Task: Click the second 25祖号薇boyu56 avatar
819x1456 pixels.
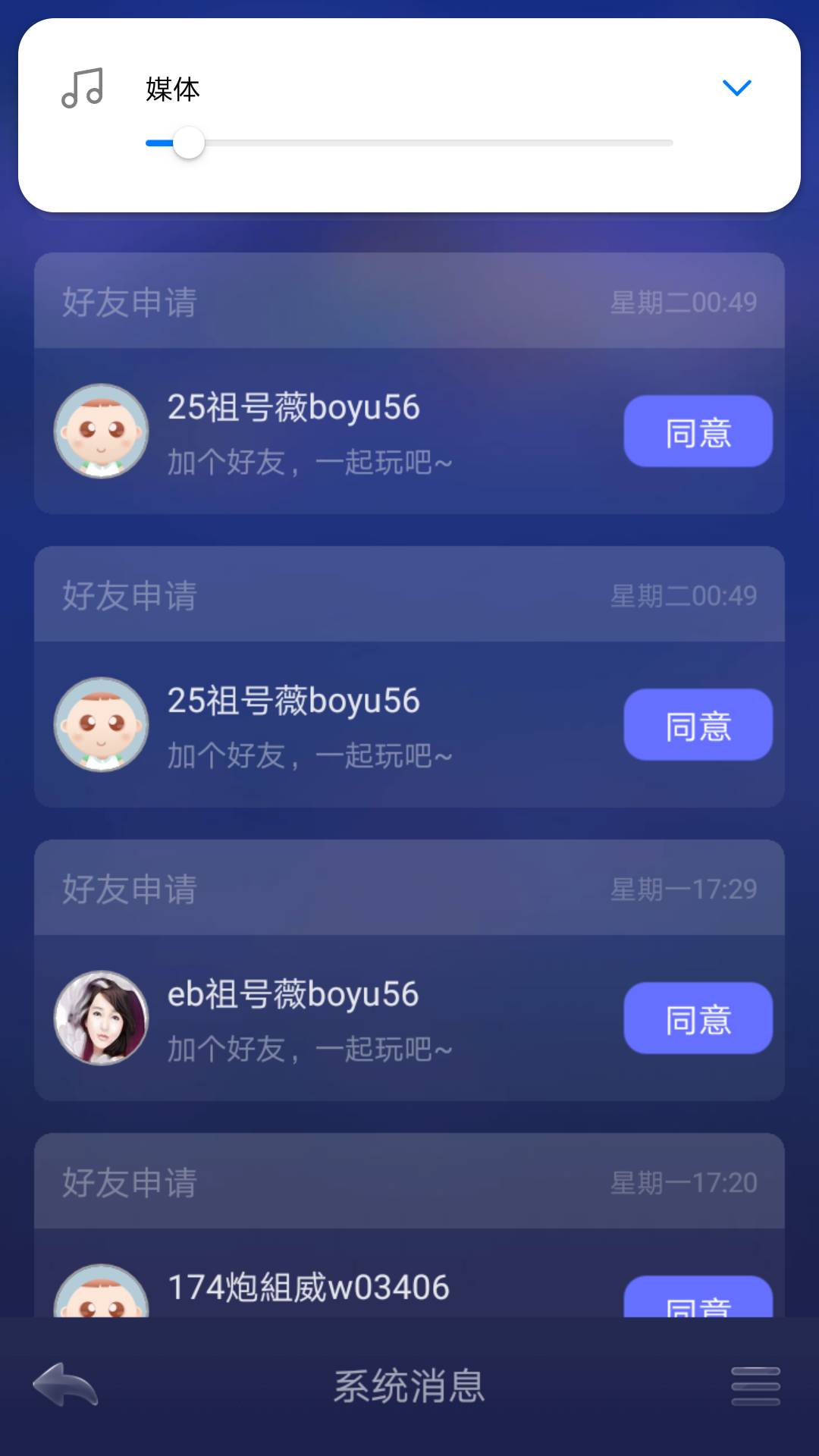Action: point(102,724)
